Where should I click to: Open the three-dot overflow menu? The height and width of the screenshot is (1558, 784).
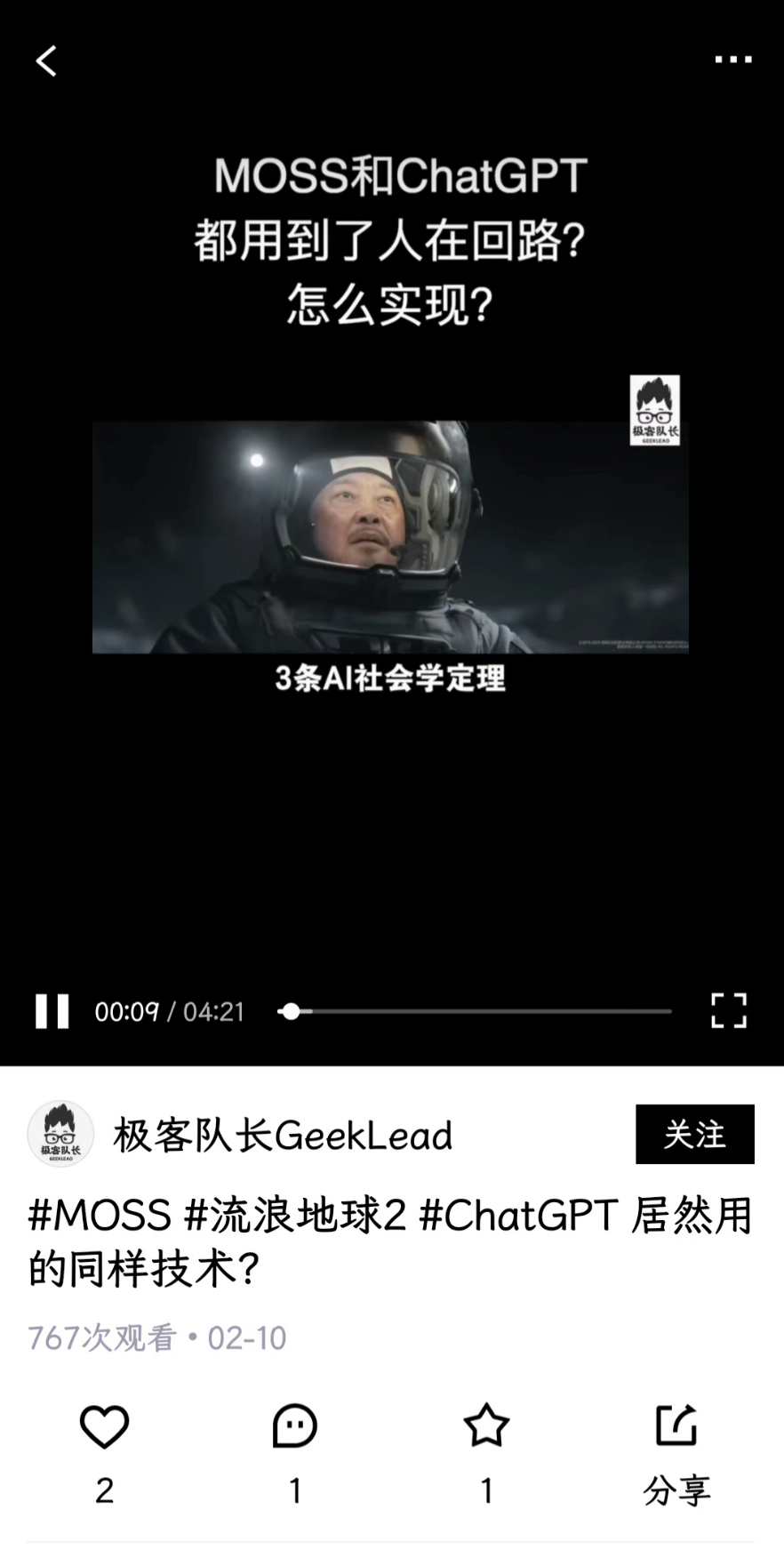click(733, 60)
